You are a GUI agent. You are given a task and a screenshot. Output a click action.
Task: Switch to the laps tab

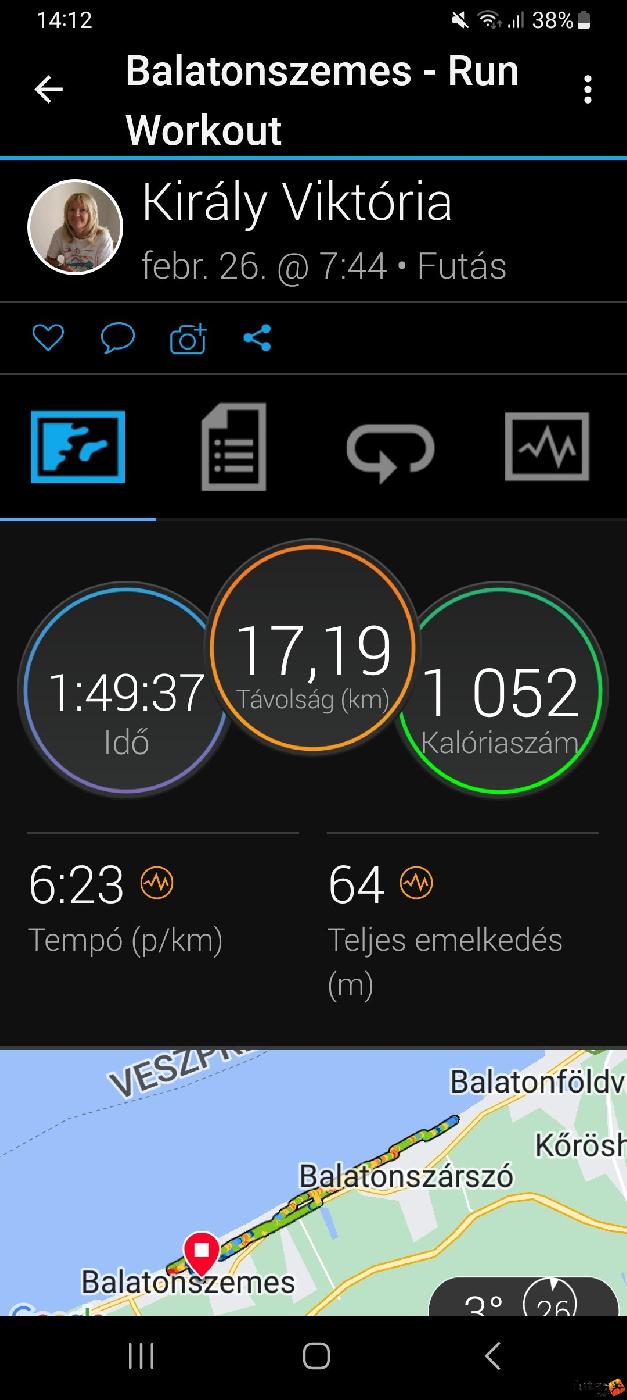pyautogui.click(x=390, y=449)
